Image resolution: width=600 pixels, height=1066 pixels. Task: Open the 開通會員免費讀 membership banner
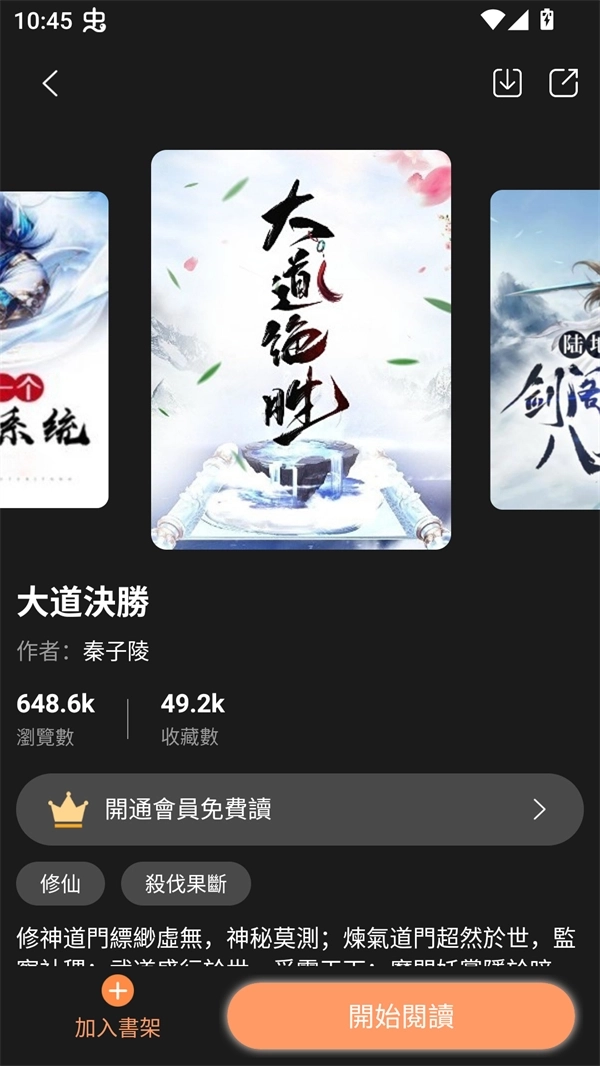point(300,809)
